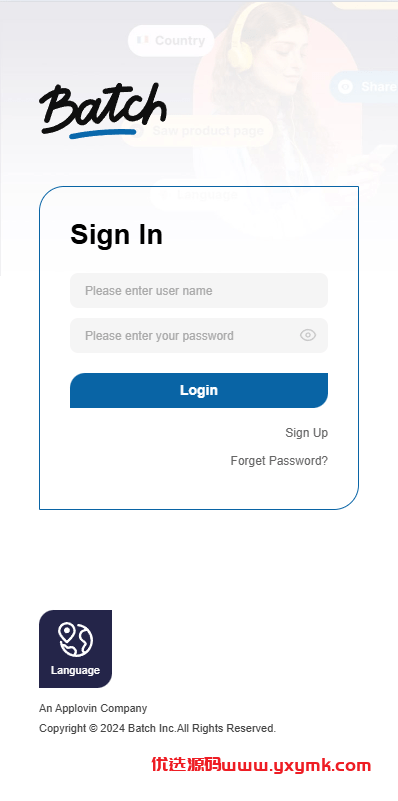Screen dimensions: 398x801
Task: Focus the user name field
Action: pos(199,291)
